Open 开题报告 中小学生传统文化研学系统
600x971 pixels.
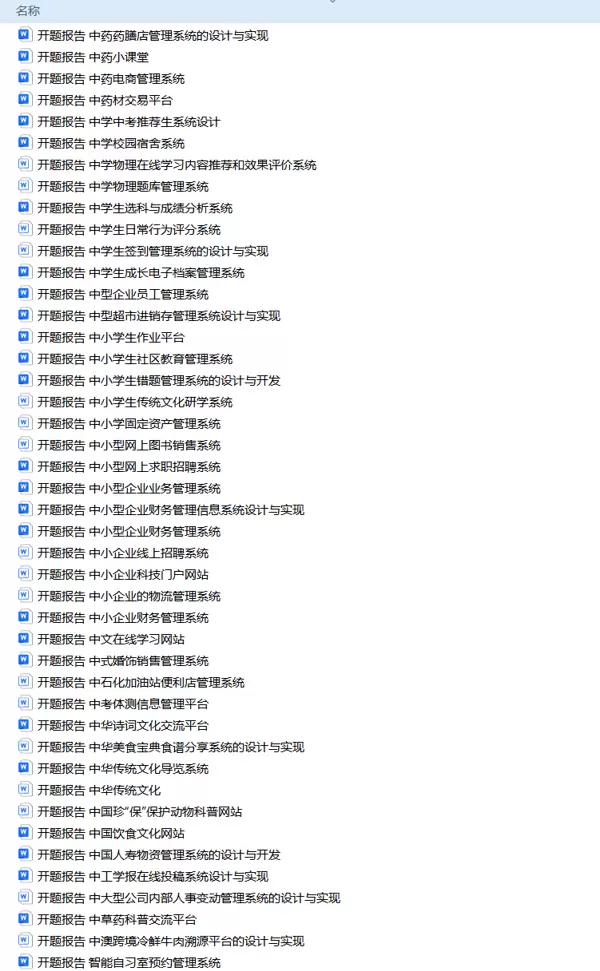134,402
